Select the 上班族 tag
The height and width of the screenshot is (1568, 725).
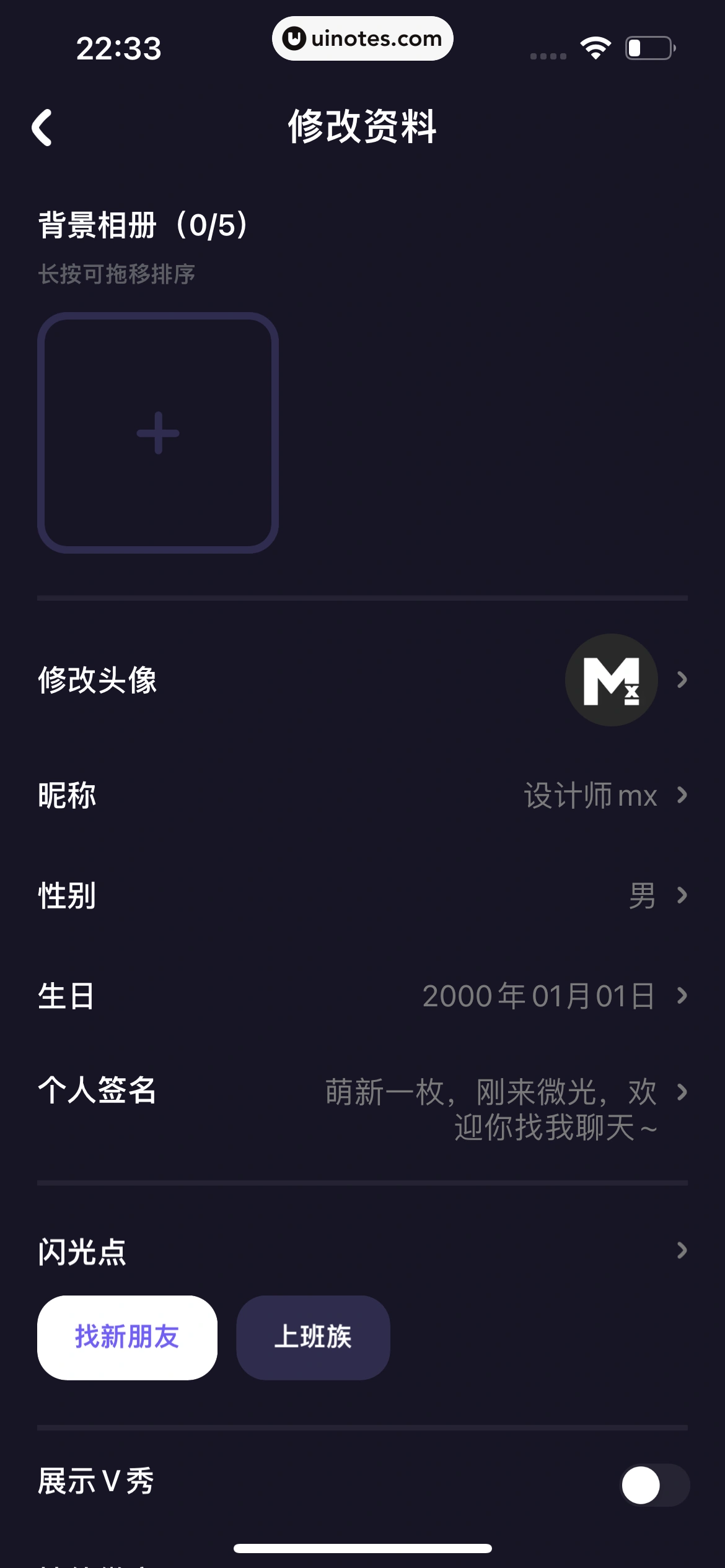coord(313,1338)
